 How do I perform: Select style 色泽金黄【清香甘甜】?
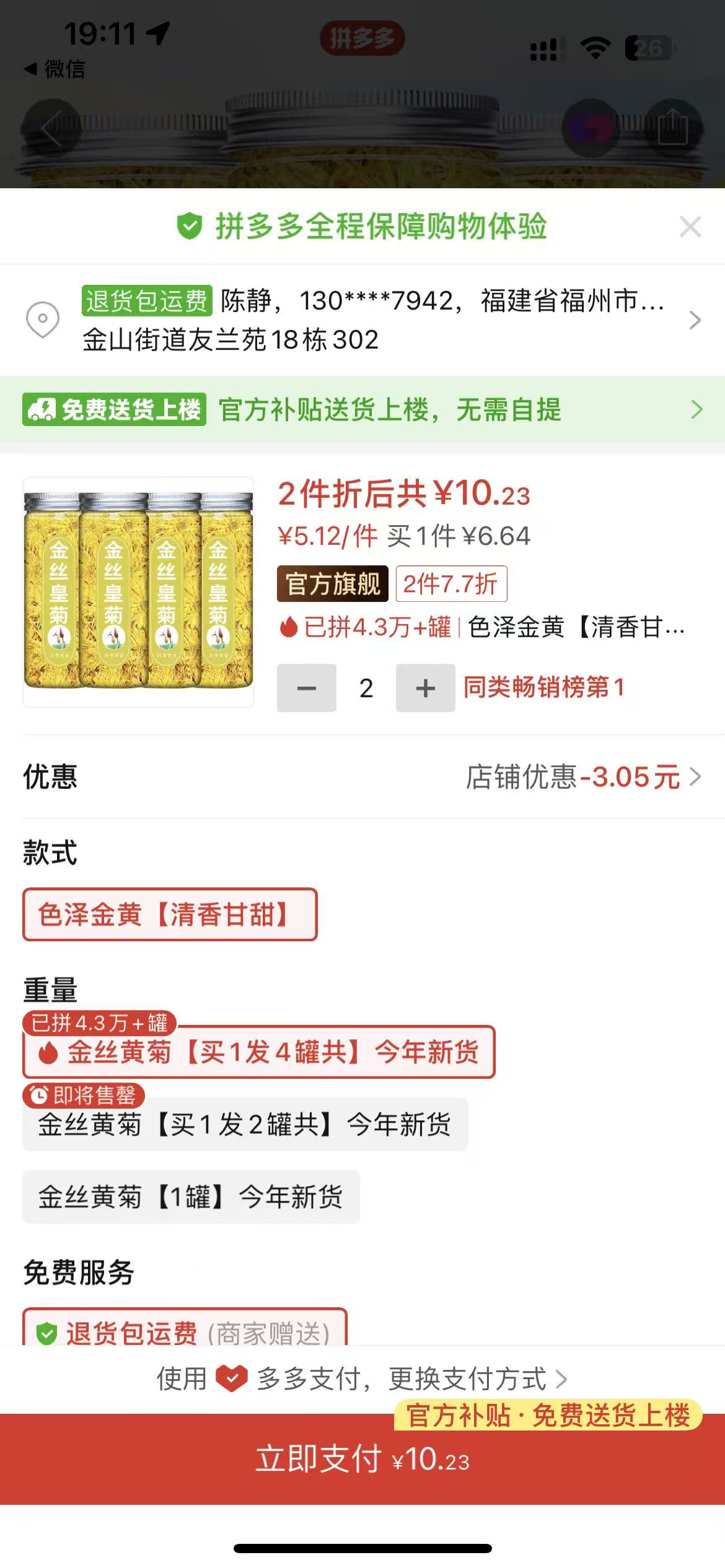[170, 915]
